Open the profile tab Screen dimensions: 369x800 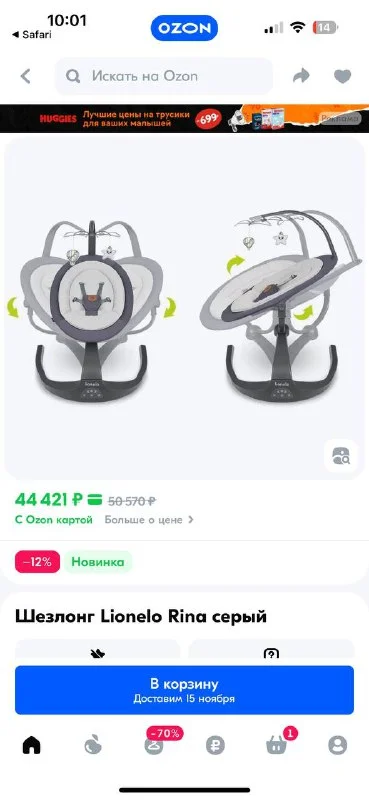[337, 745]
